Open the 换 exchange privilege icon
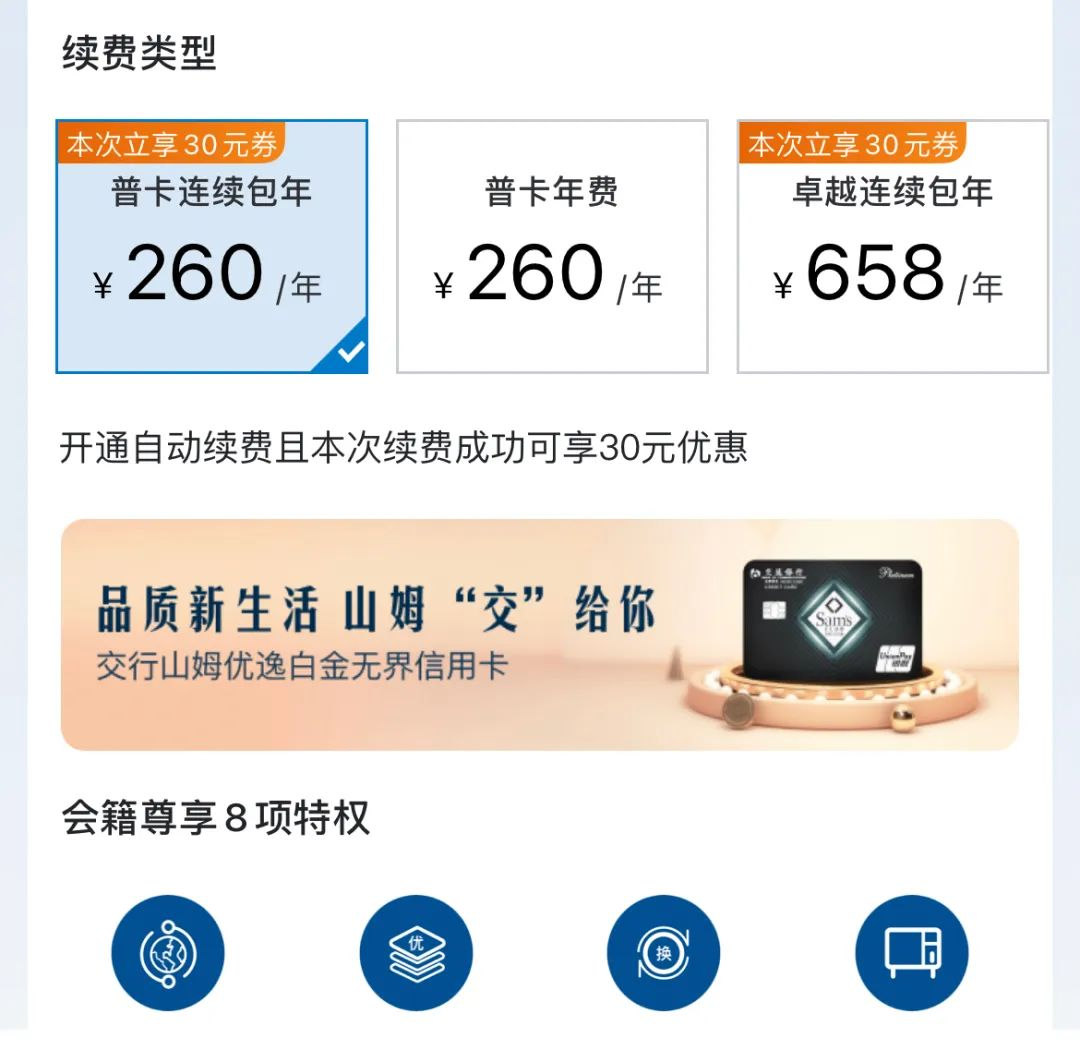 click(664, 952)
